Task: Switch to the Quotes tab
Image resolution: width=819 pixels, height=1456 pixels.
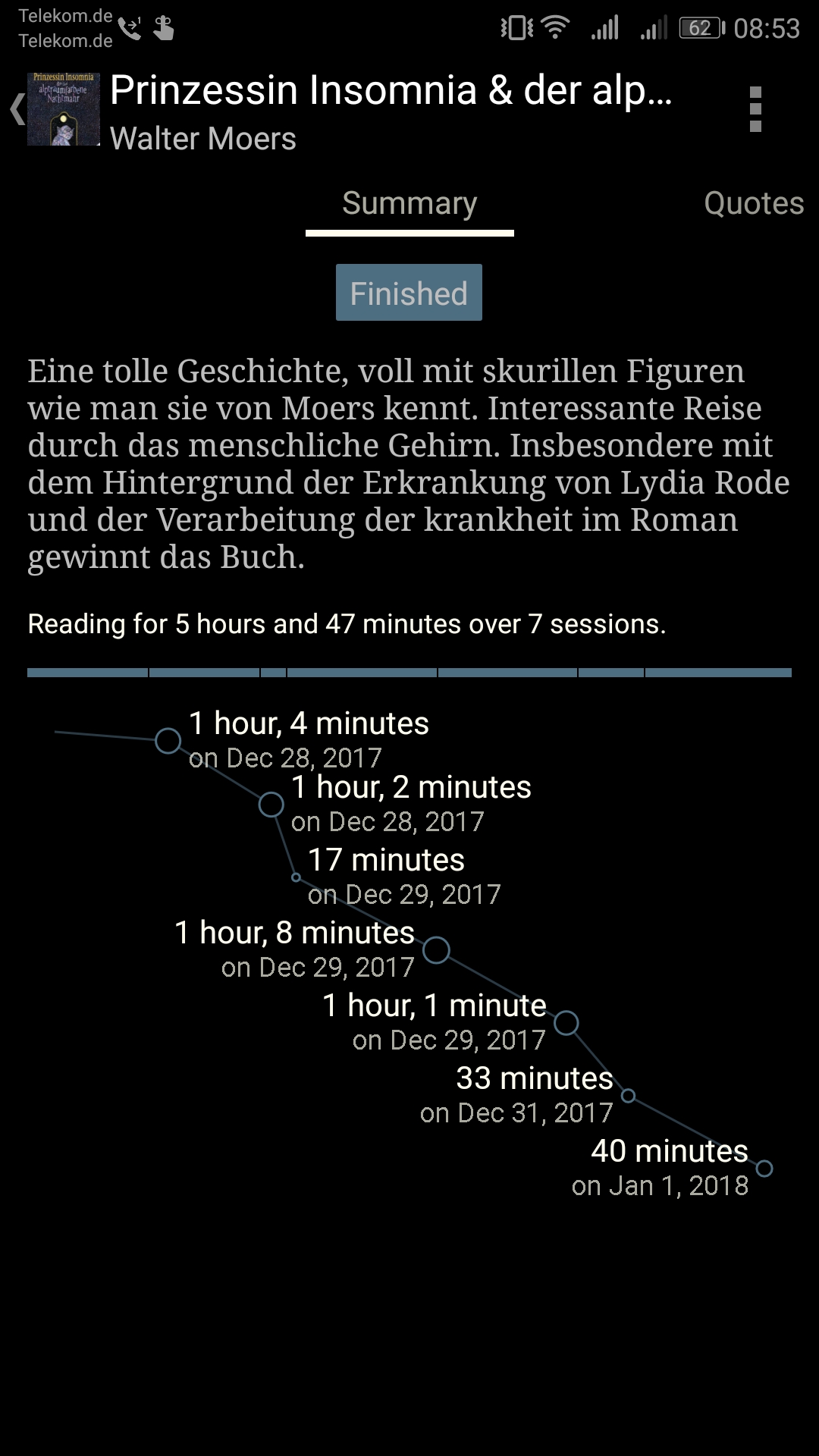Action: click(x=753, y=203)
